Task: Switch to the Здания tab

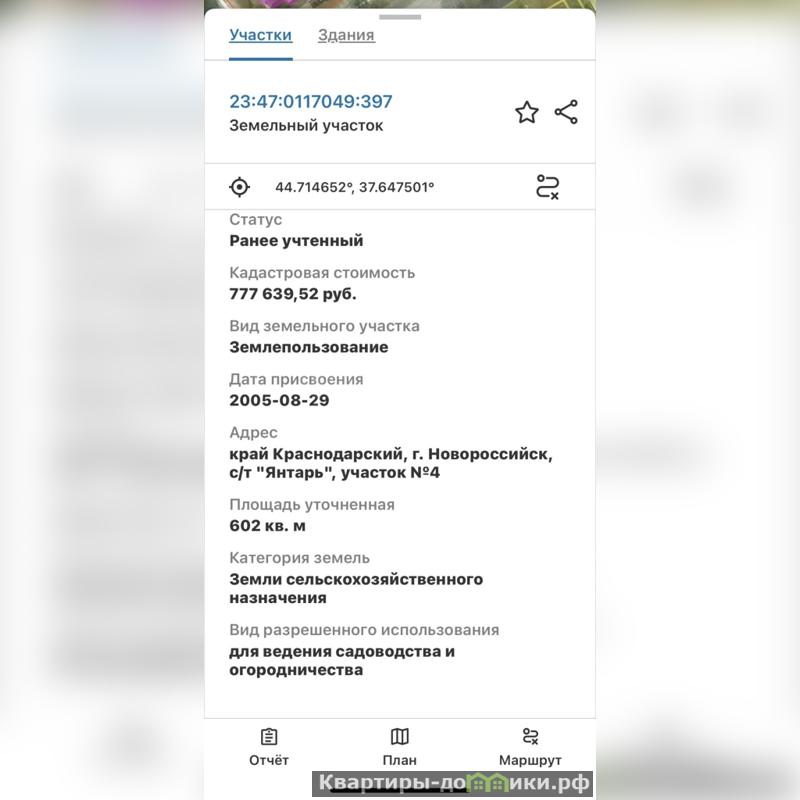Action: [x=346, y=35]
